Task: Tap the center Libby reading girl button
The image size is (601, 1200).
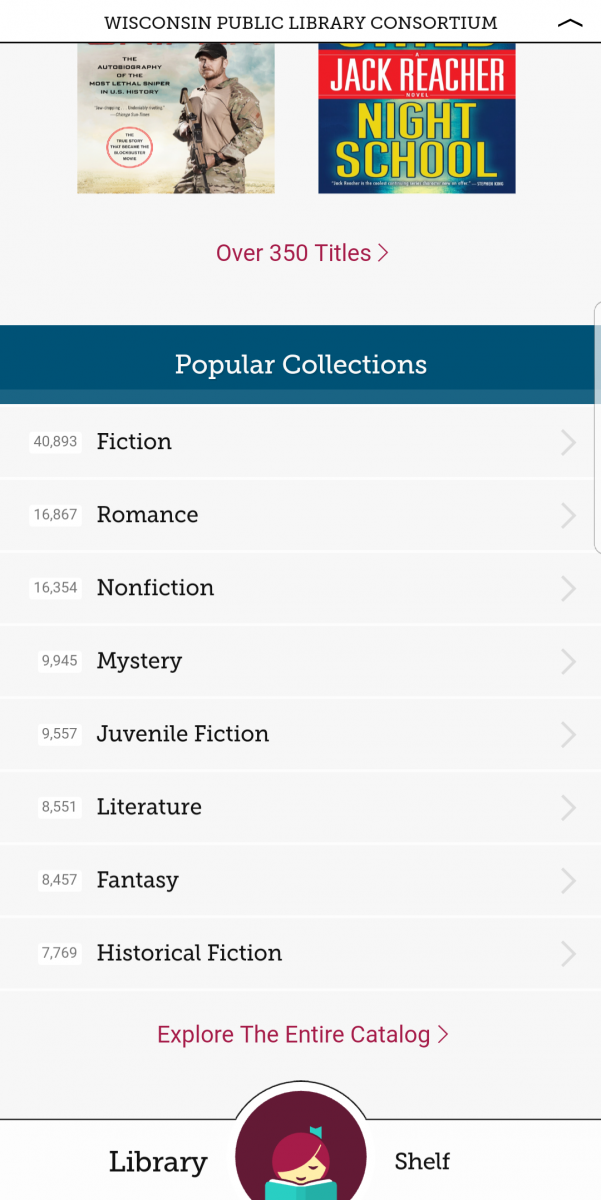Action: pos(301,1150)
